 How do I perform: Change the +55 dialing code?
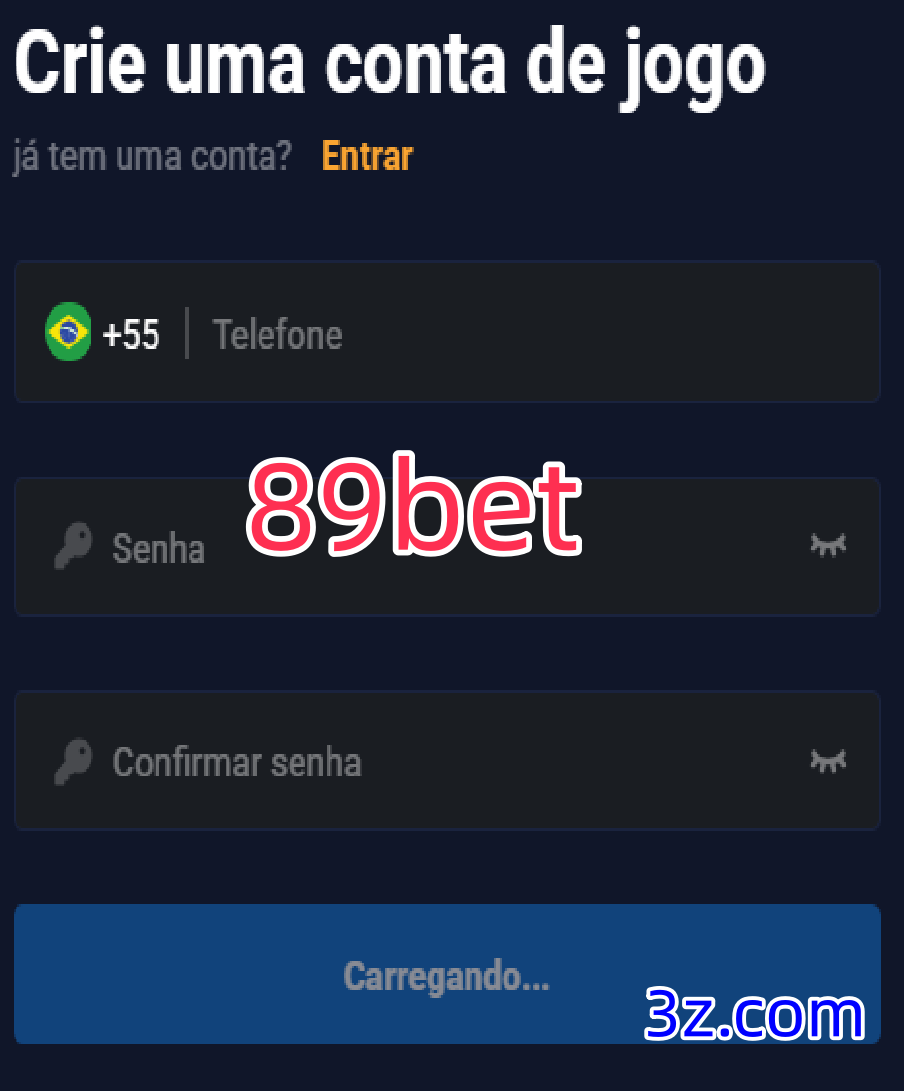click(131, 332)
